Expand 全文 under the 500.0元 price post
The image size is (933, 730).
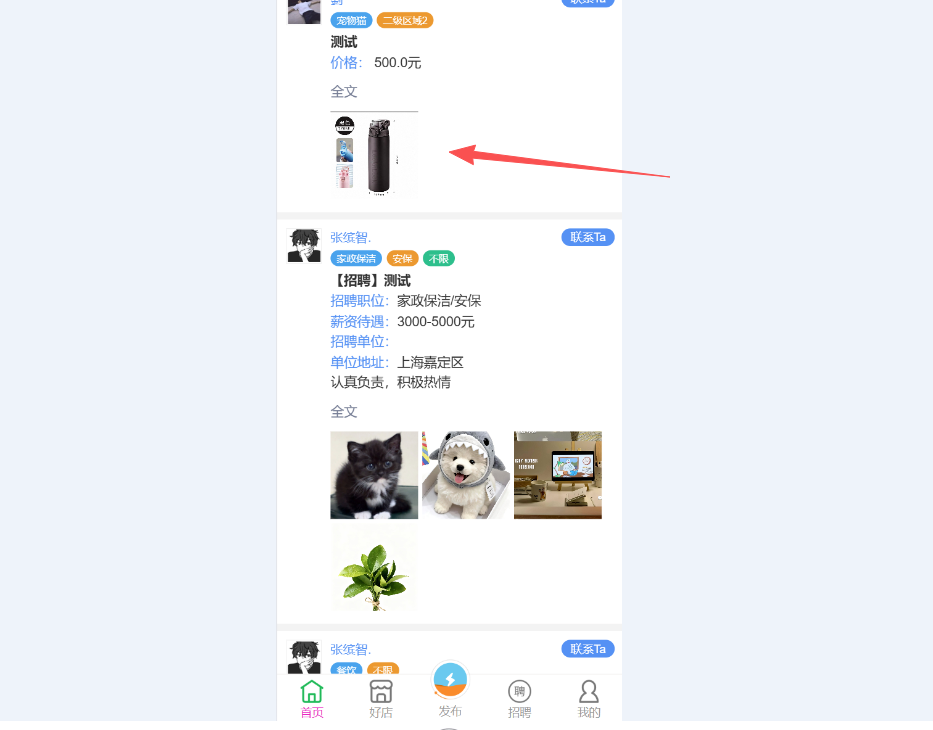[x=344, y=92]
